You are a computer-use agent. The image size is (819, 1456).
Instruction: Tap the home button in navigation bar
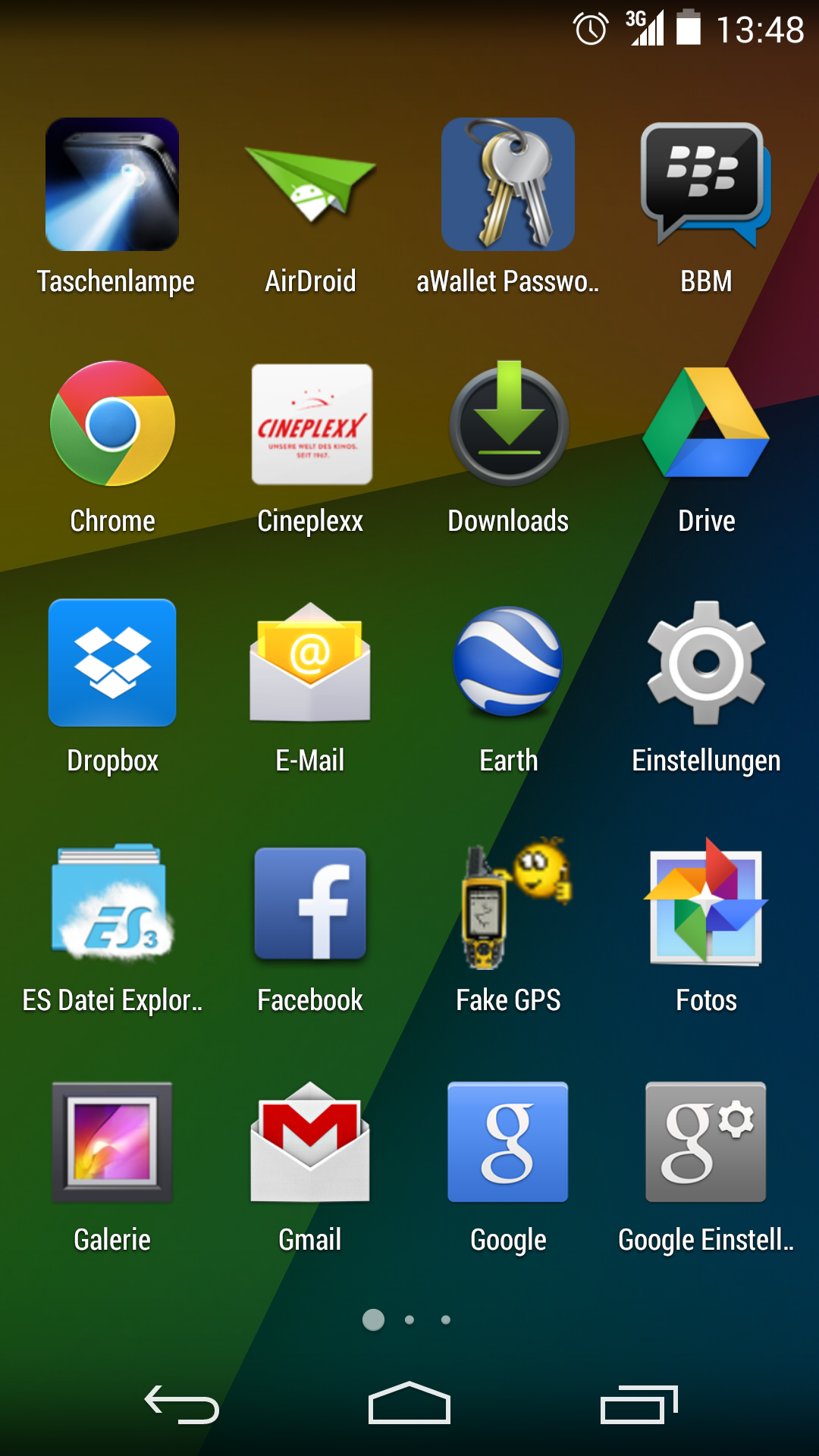tap(409, 1403)
